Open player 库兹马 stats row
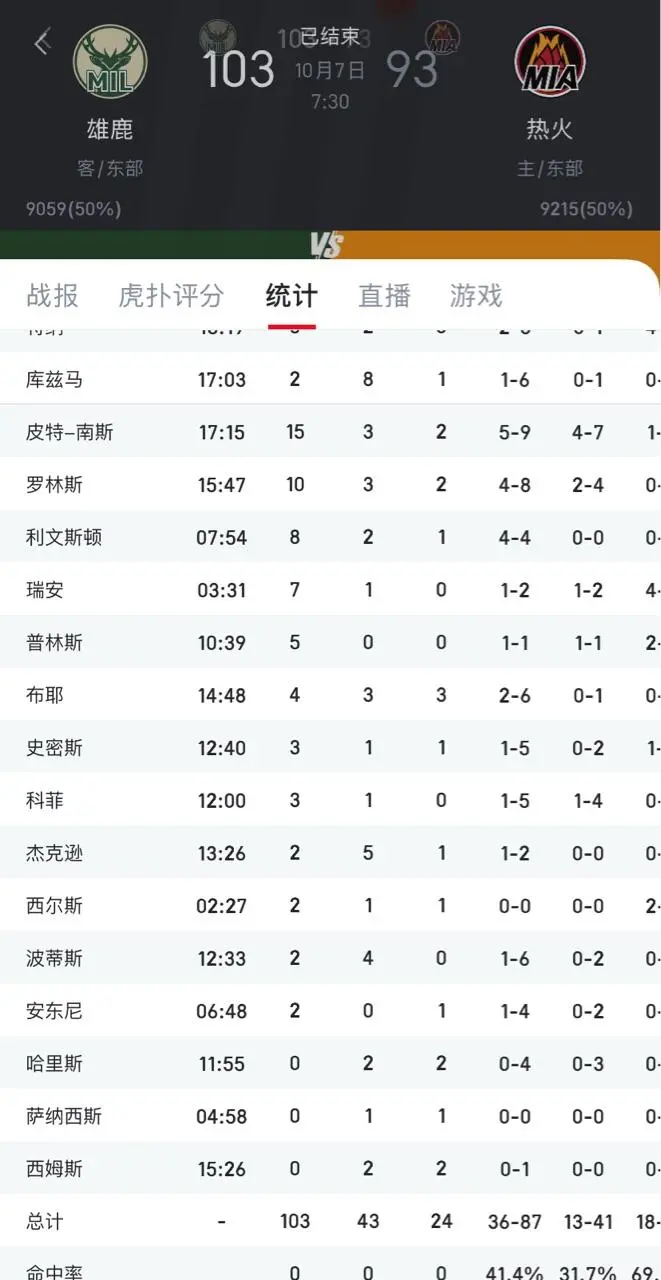Viewport: 661px width, 1280px height. pyautogui.click(x=54, y=380)
